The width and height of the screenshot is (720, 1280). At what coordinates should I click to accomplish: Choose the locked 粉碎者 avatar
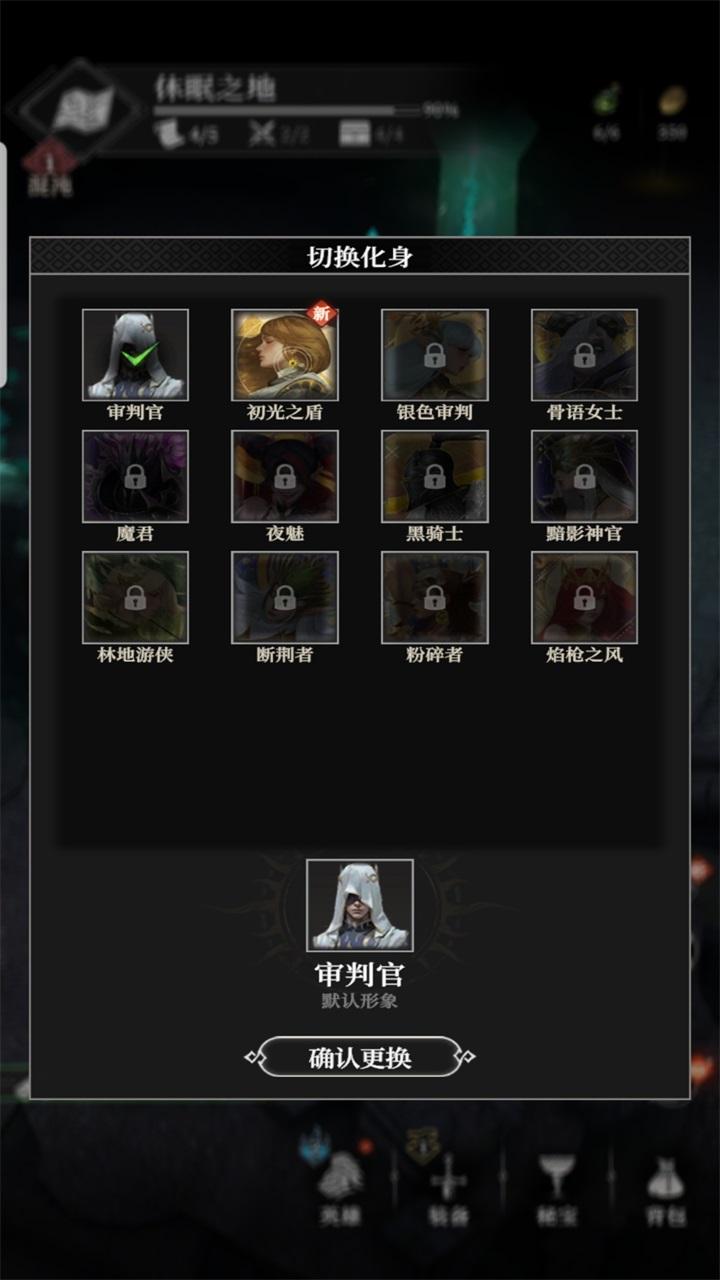435,597
